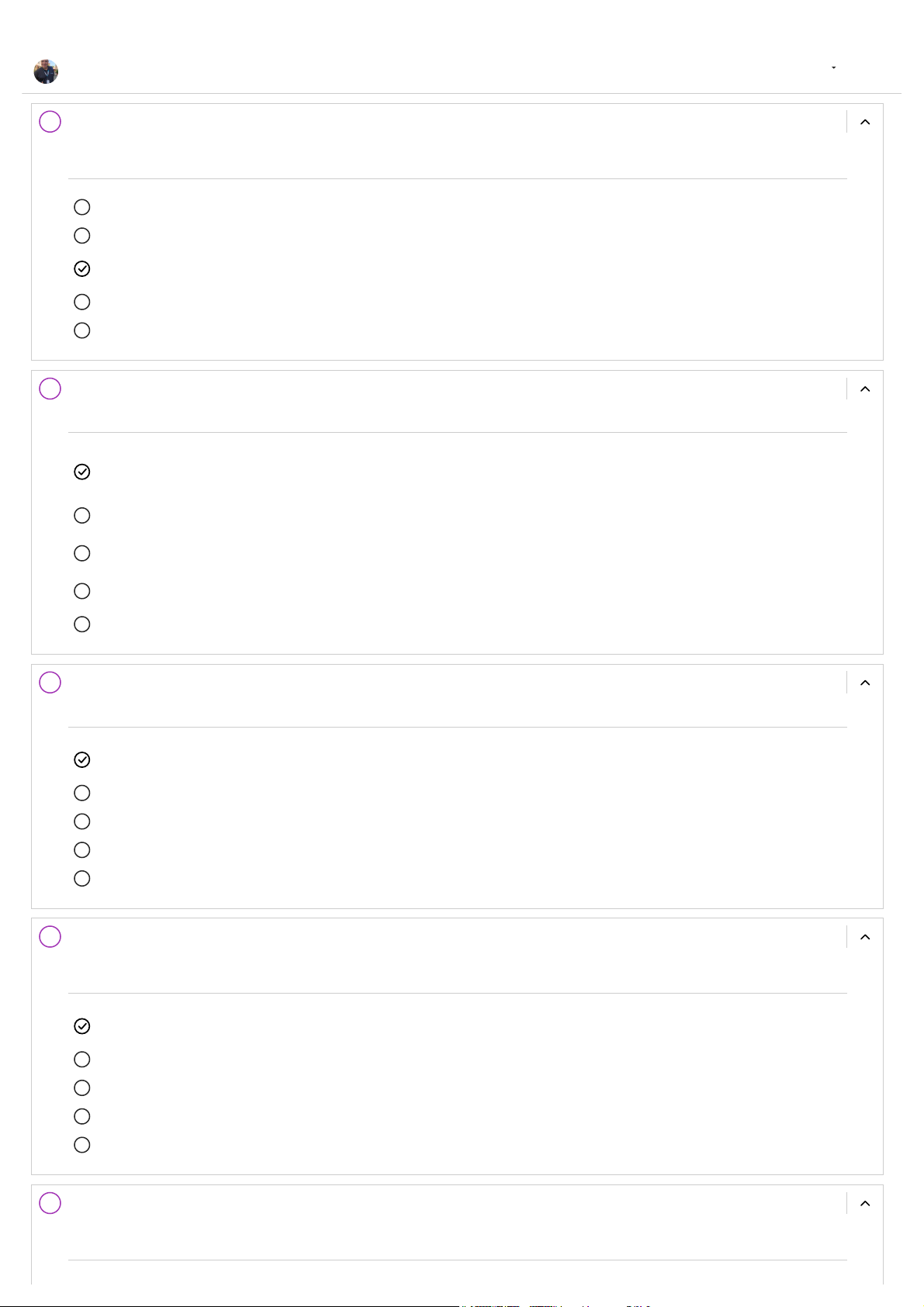
Task: Choose the last answer in question one
Action: [x=81, y=330]
